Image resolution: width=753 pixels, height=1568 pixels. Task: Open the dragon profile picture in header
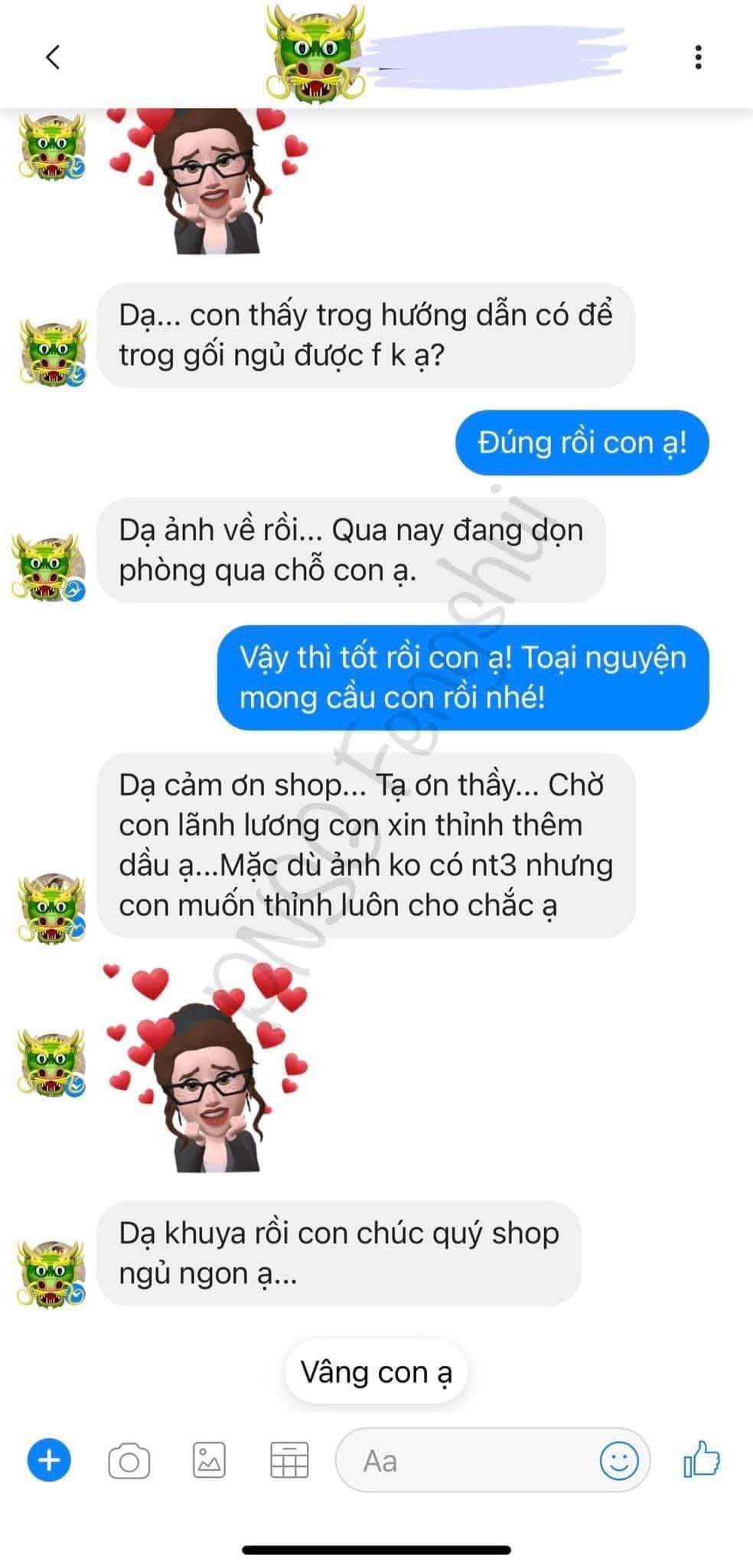(315, 54)
